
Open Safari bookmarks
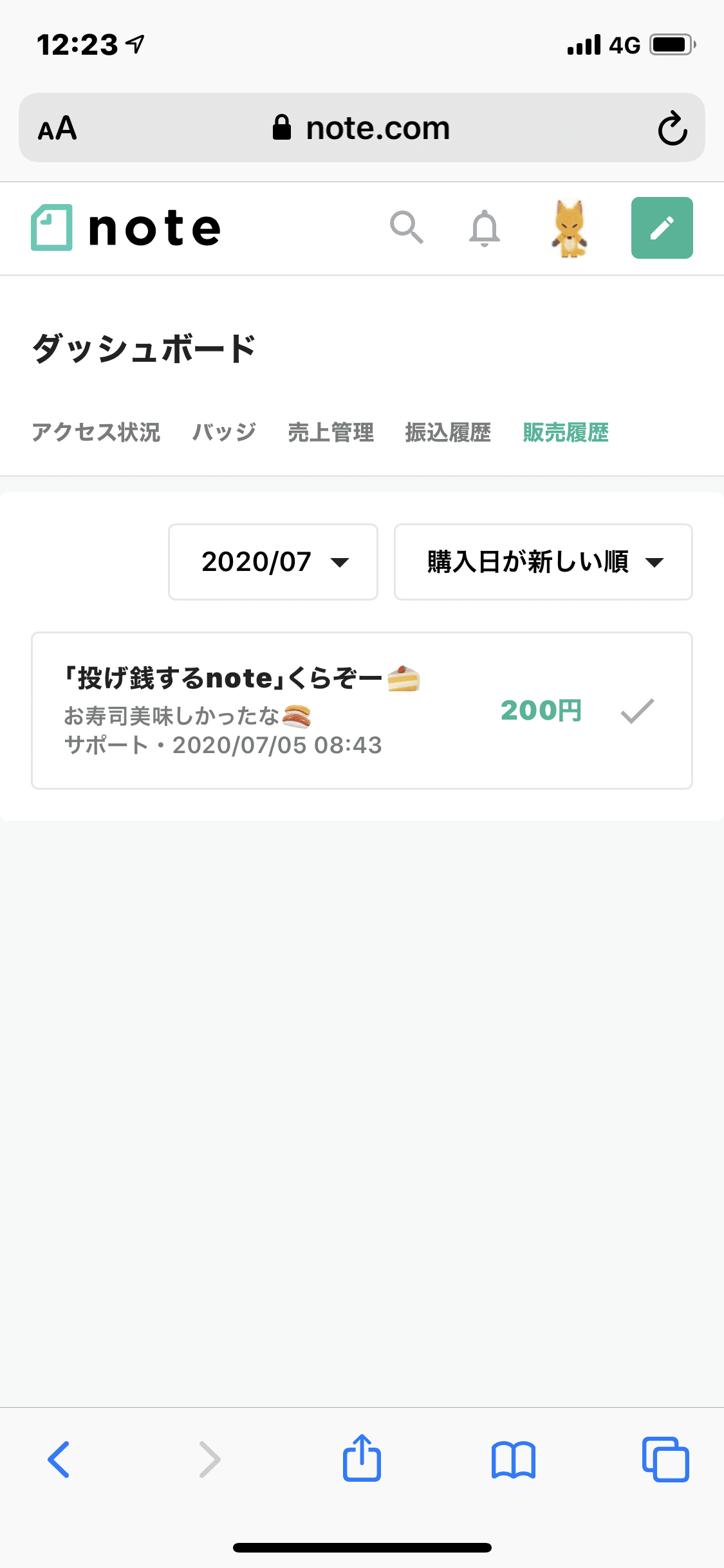pos(513,1459)
